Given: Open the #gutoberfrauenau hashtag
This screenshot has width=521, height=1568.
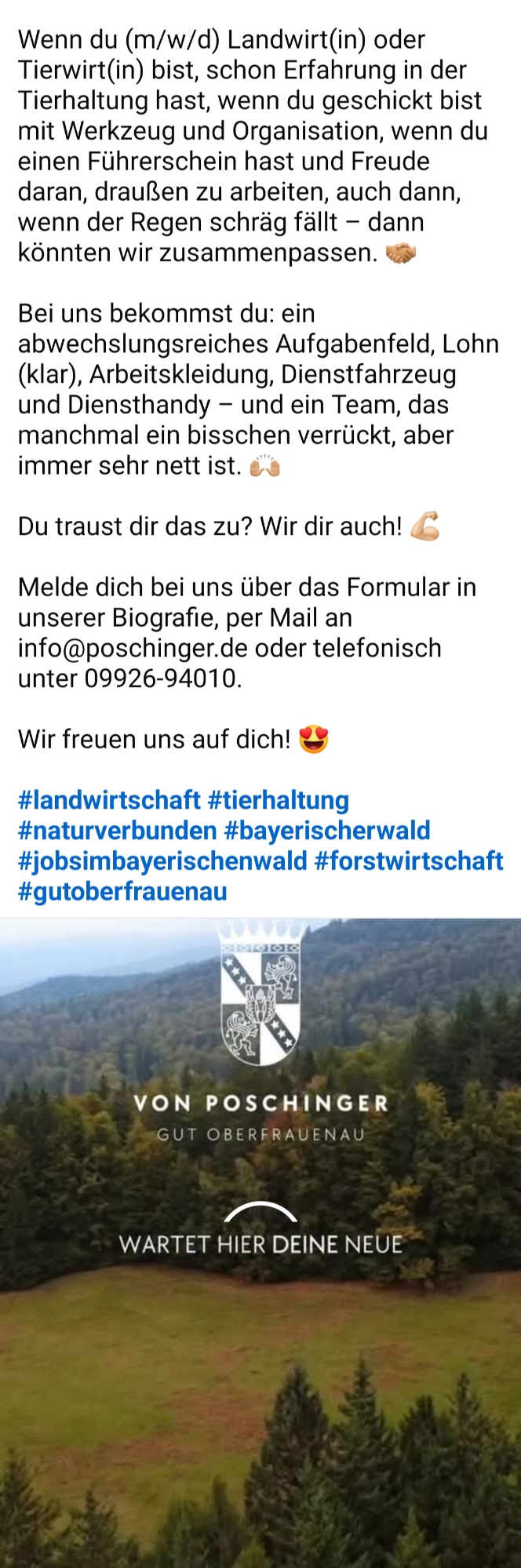Looking at the screenshot, I should [x=122, y=892].
